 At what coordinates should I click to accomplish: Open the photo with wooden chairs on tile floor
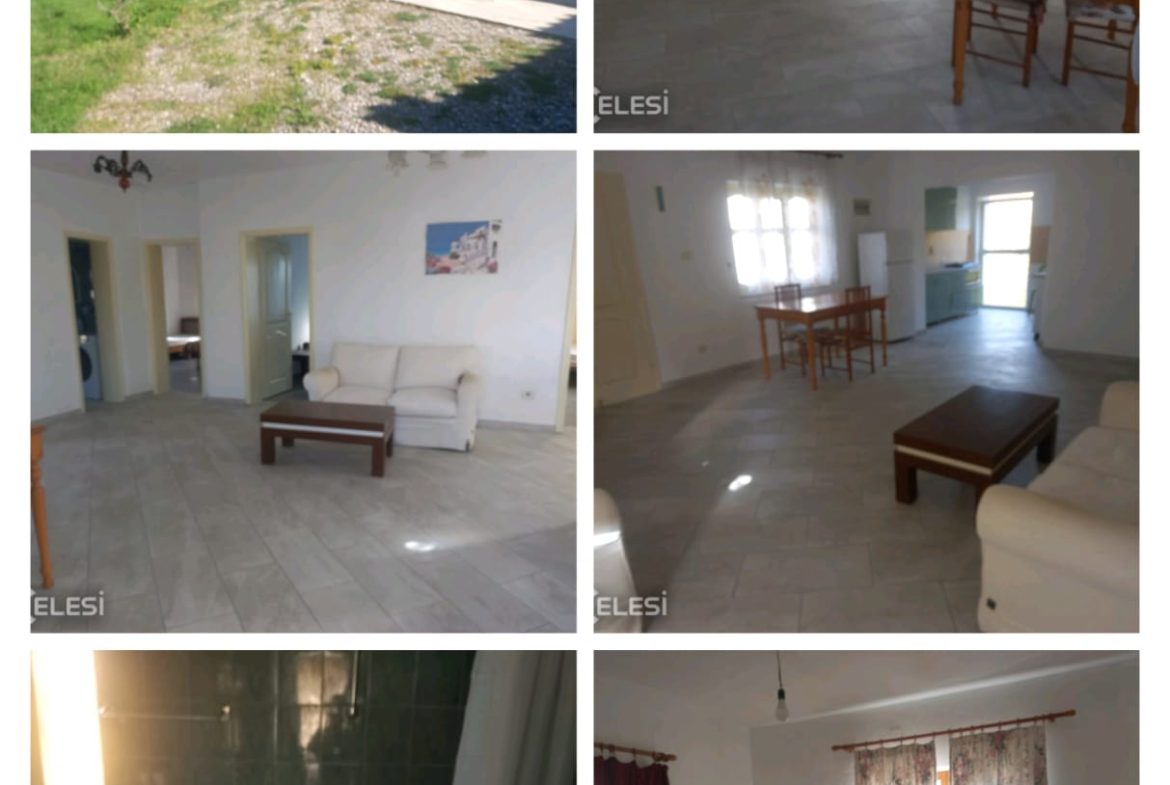tap(866, 66)
